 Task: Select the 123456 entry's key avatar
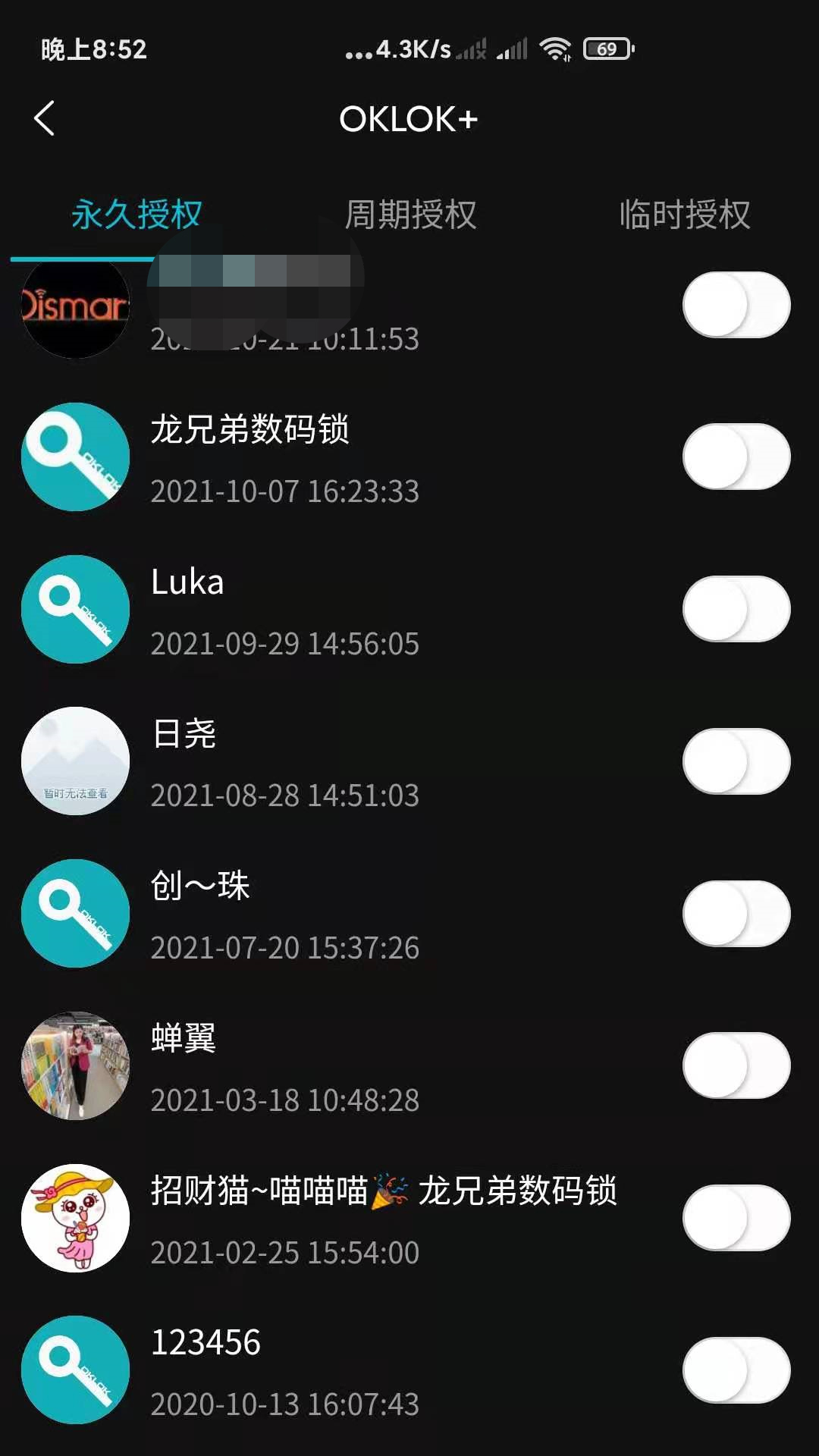point(74,1369)
